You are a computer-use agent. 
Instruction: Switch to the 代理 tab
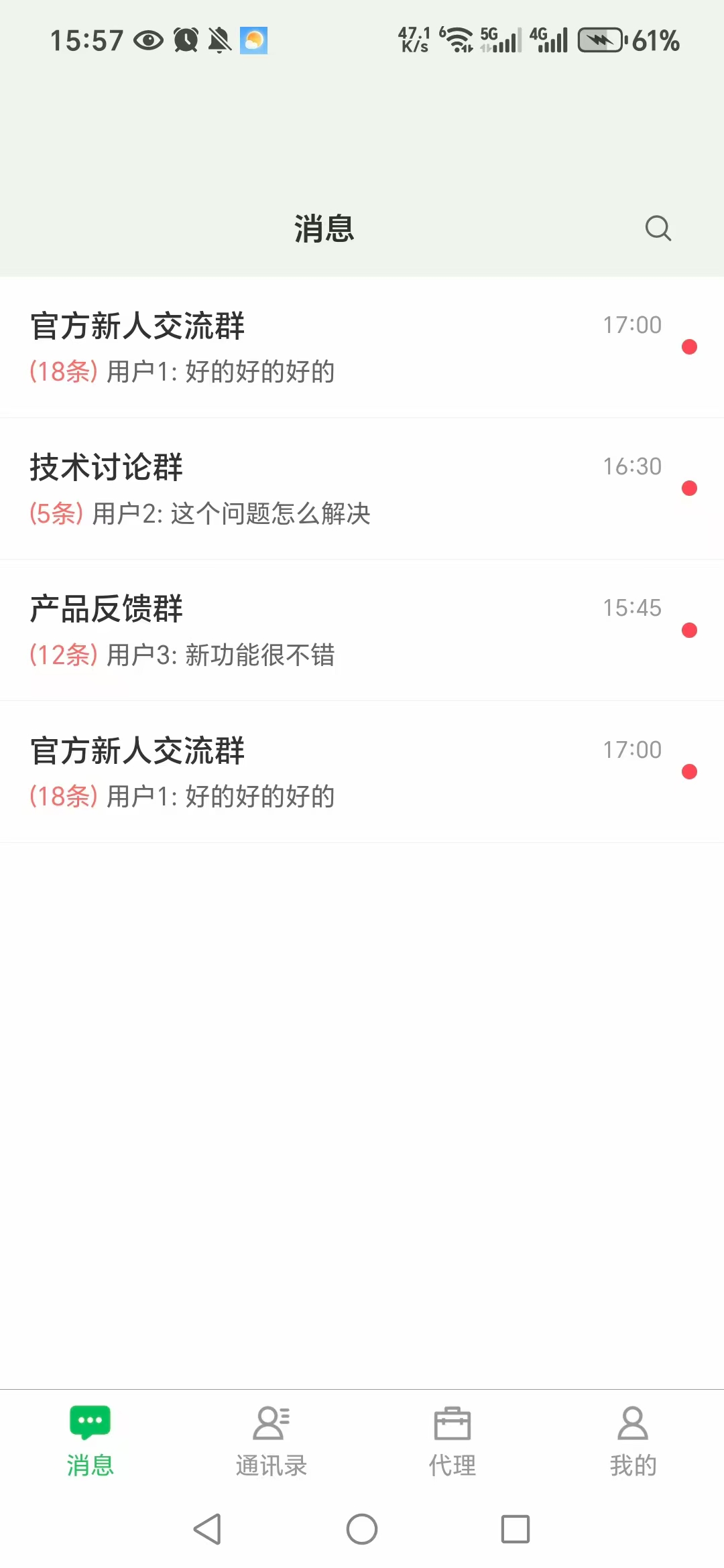[452, 1465]
